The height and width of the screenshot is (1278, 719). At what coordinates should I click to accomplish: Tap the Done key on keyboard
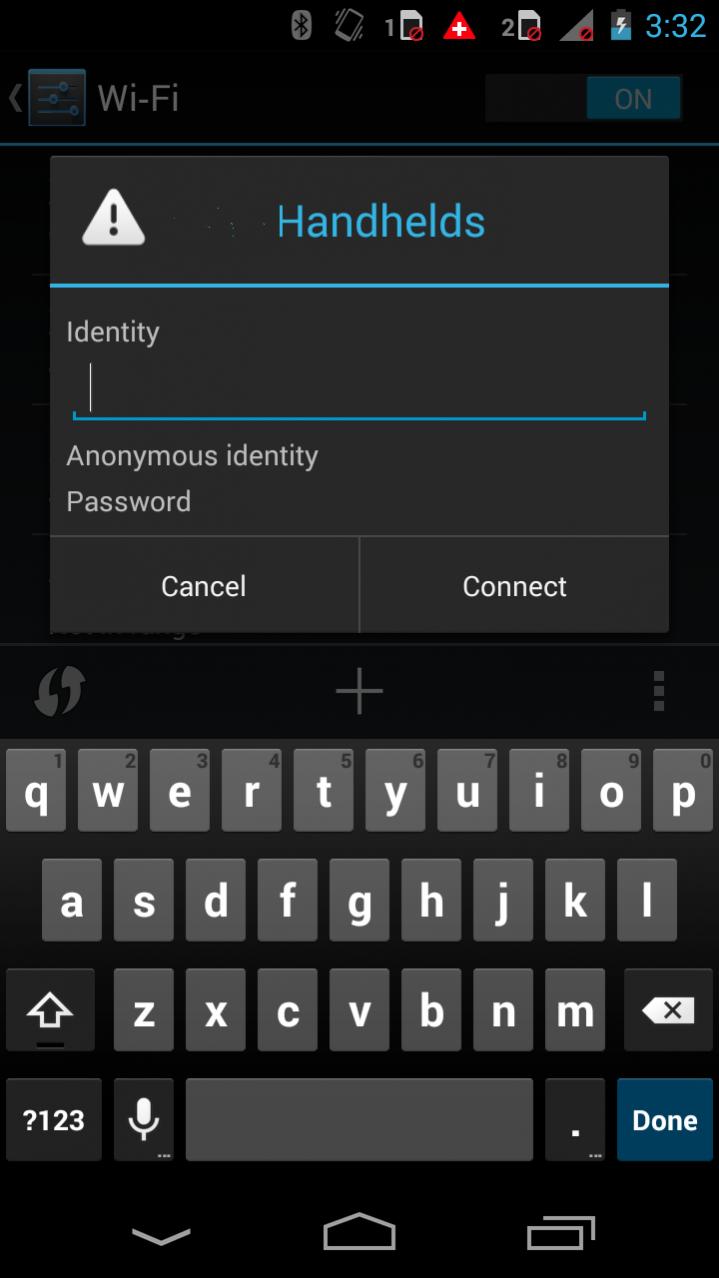click(664, 1120)
